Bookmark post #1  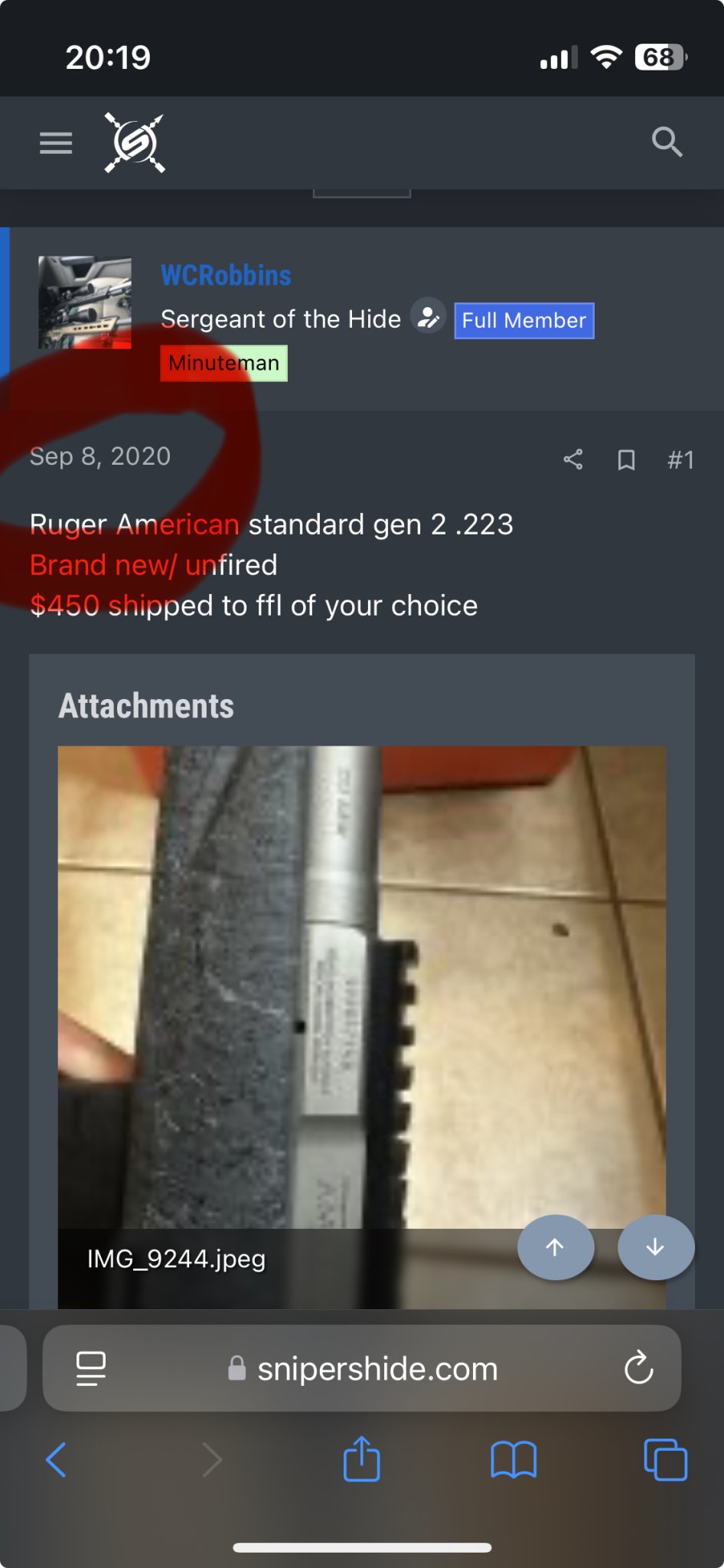(626, 459)
